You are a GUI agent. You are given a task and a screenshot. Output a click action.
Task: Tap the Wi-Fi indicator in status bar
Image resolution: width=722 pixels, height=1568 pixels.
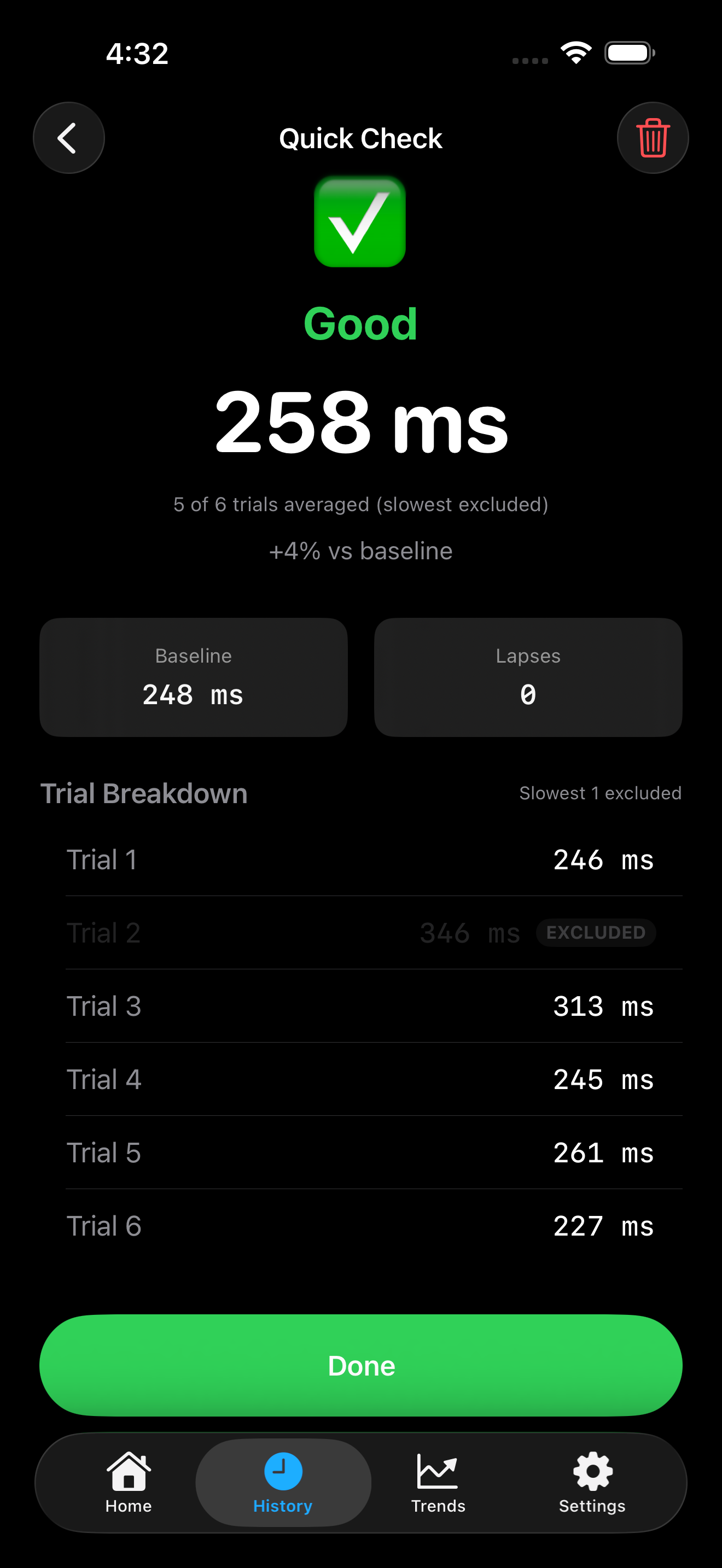[x=575, y=52]
